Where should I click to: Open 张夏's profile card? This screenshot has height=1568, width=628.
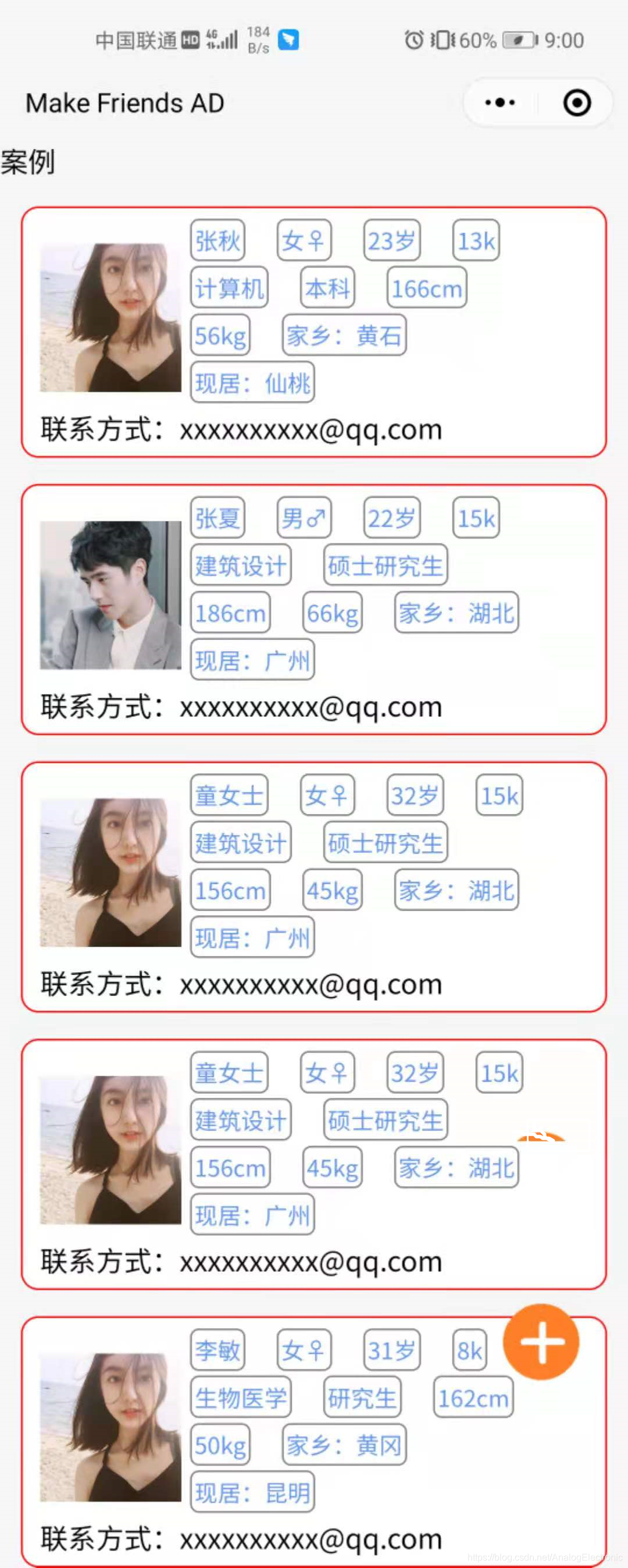tap(313, 609)
